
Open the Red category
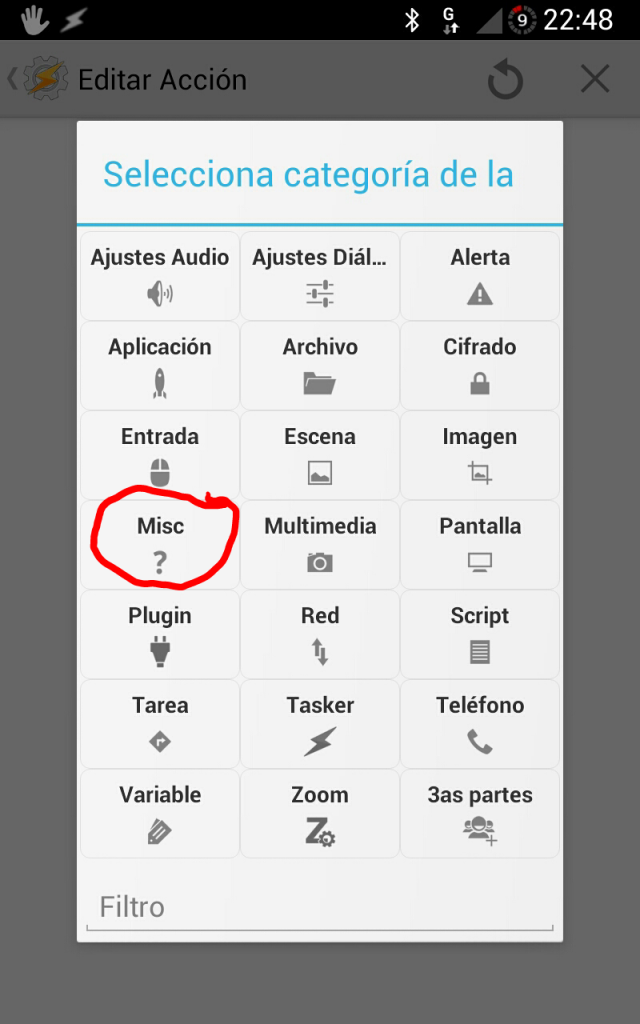[320, 634]
